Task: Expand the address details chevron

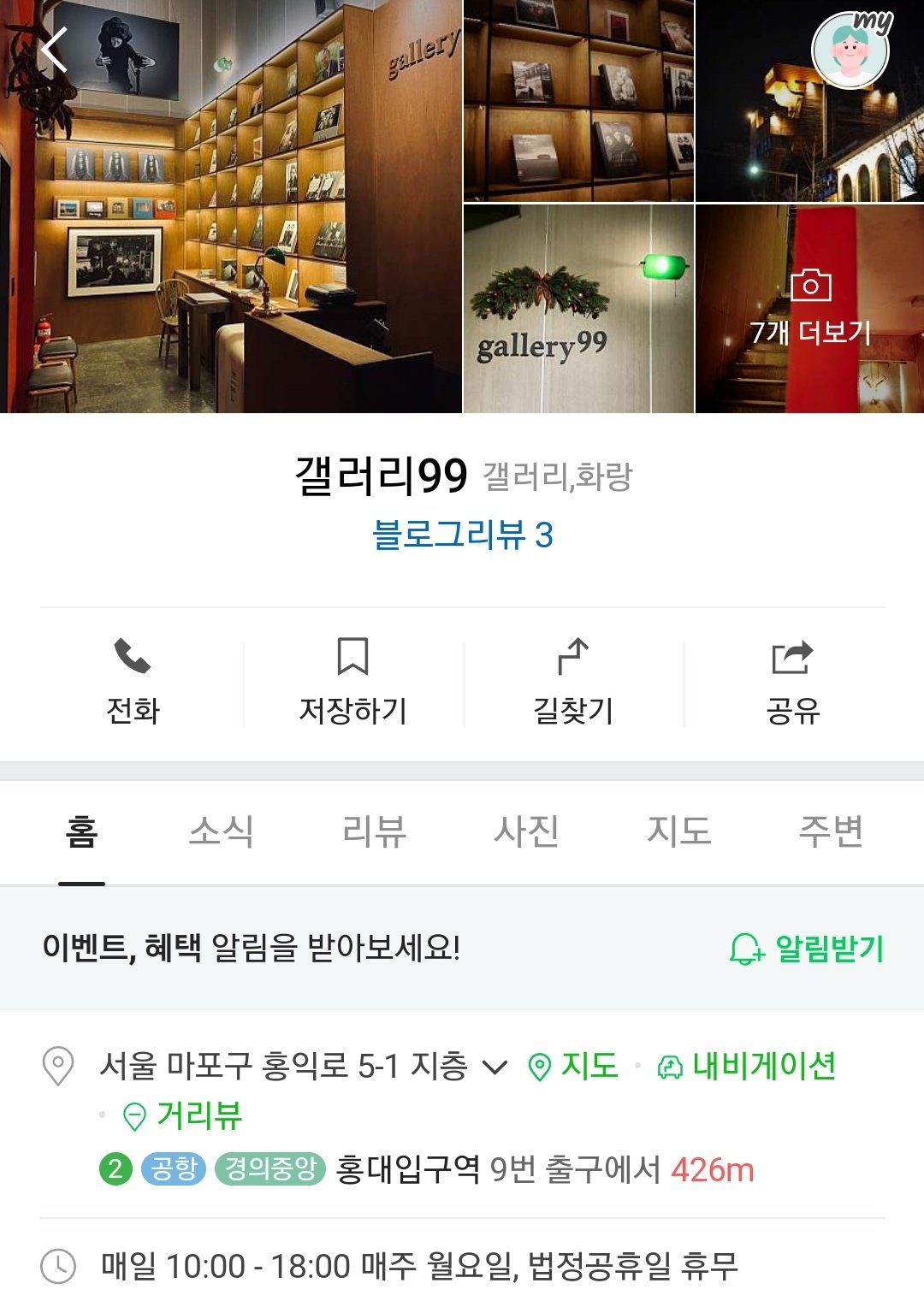Action: coord(495,1067)
